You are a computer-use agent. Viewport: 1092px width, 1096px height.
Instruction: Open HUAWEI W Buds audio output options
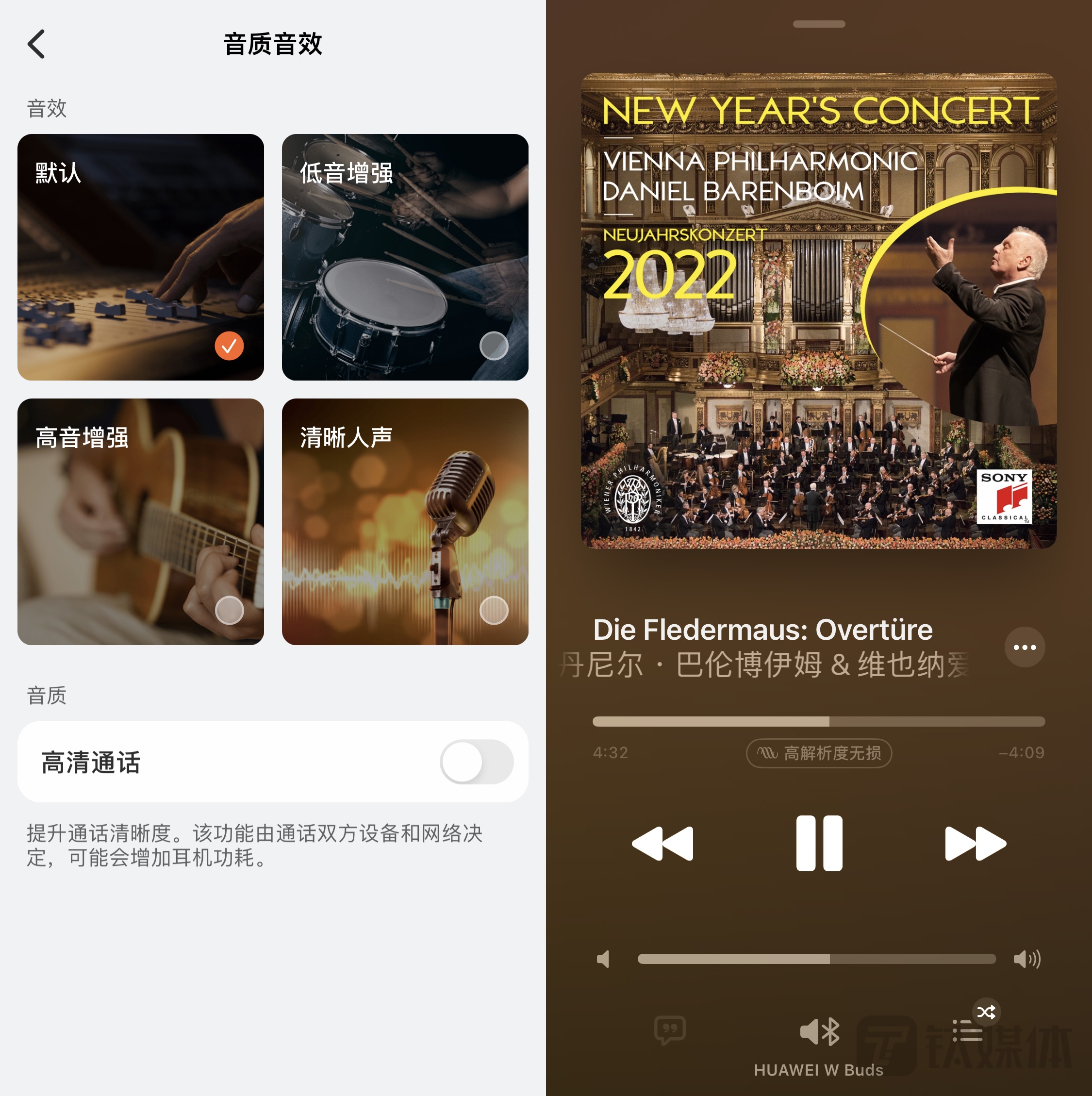tap(819, 1031)
